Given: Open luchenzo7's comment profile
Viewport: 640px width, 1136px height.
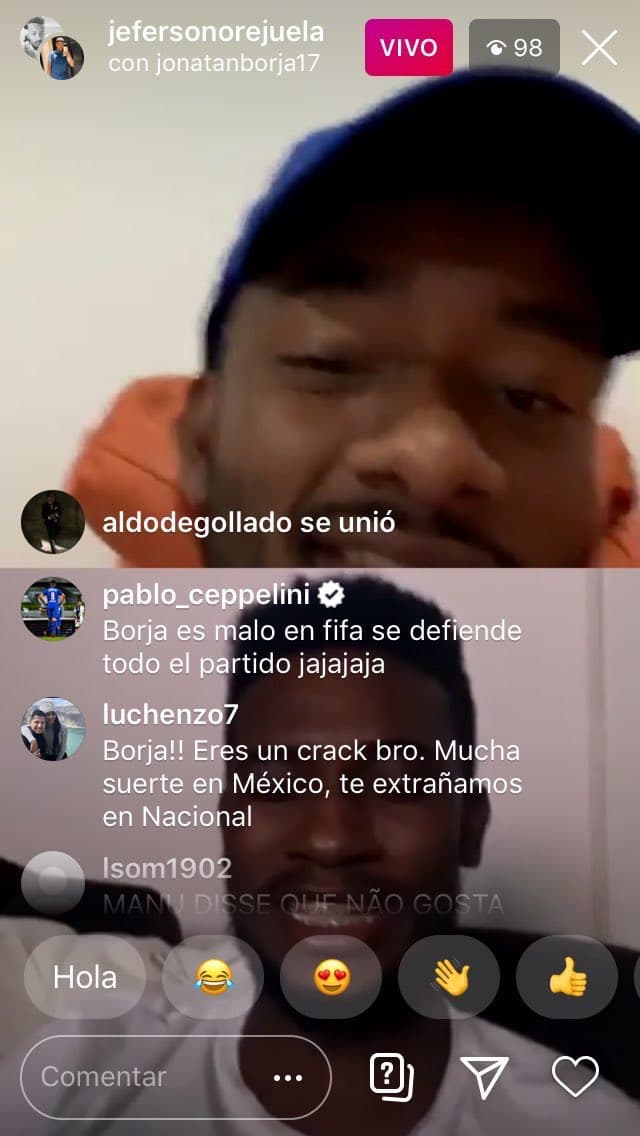Looking at the screenshot, I should 52,730.
